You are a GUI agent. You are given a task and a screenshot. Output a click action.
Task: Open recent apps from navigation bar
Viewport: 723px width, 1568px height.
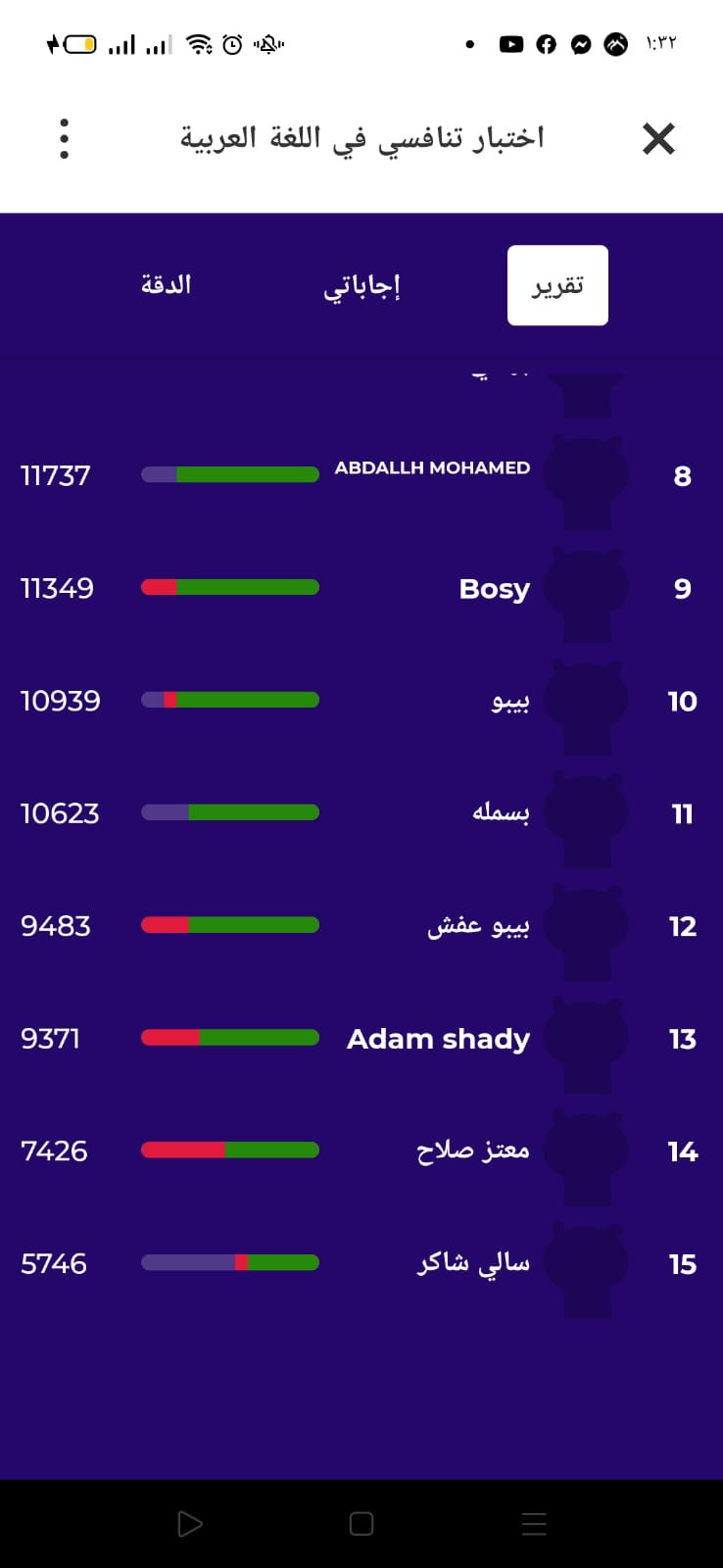[534, 1524]
